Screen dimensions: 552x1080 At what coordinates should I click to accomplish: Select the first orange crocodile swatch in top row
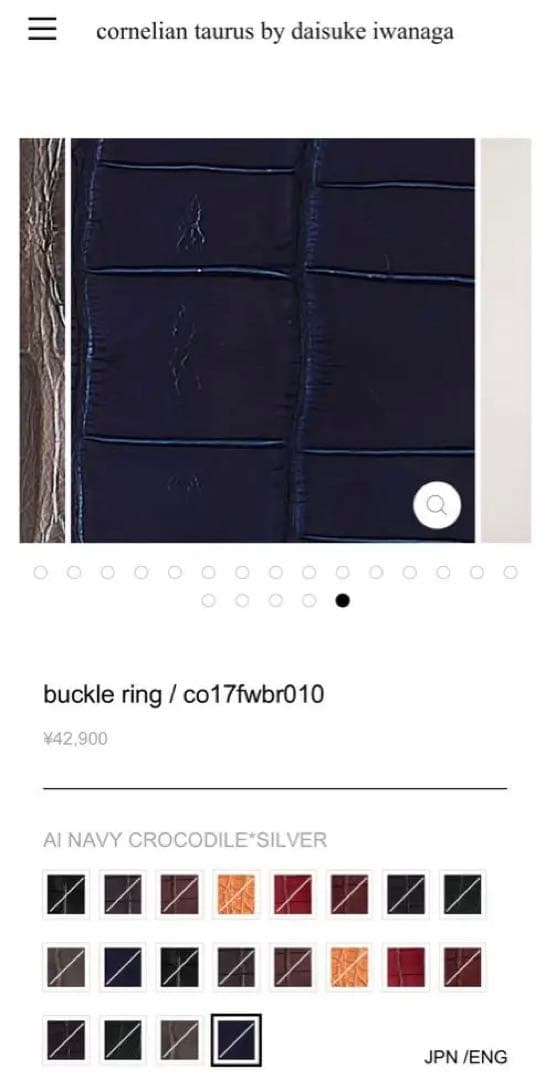(x=236, y=894)
